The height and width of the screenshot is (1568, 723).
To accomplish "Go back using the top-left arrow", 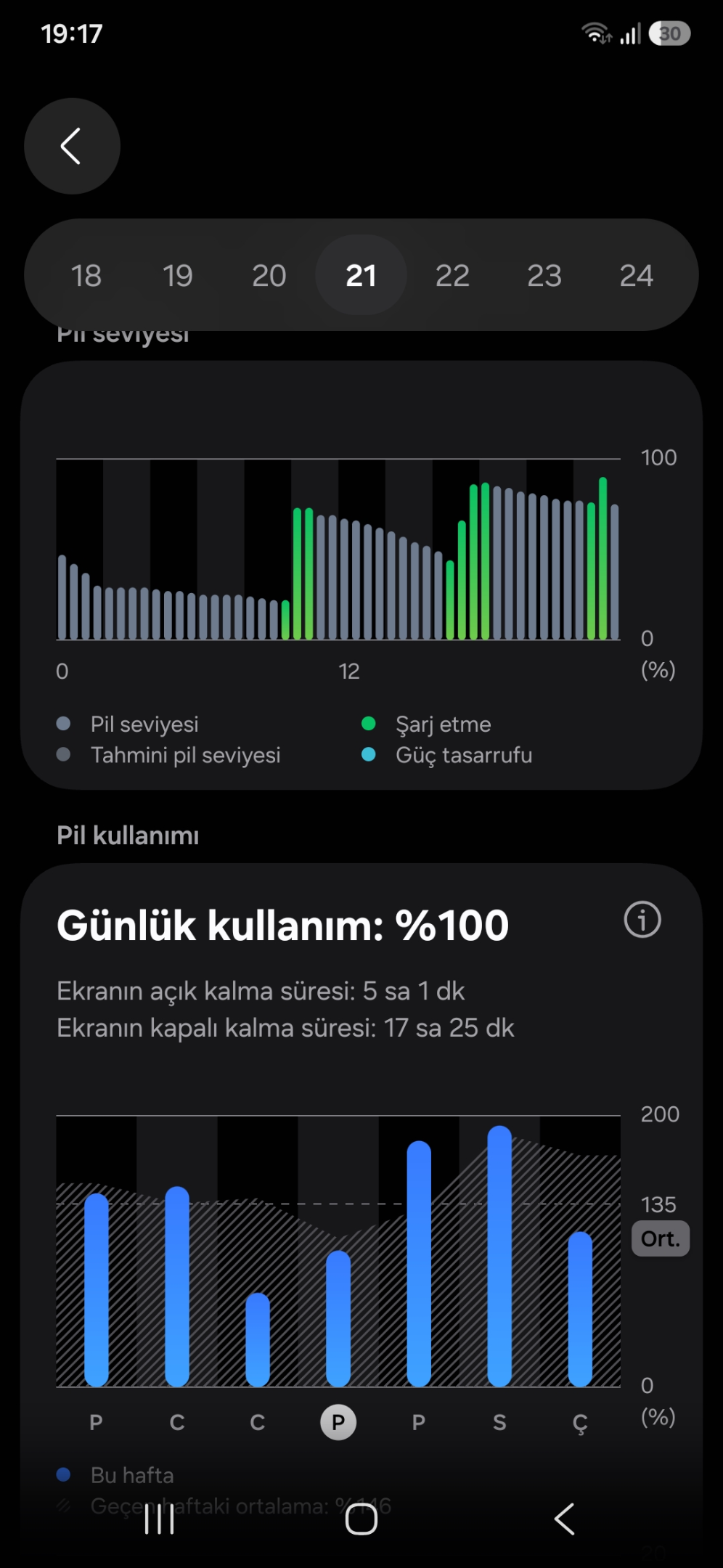I will pos(72,146).
